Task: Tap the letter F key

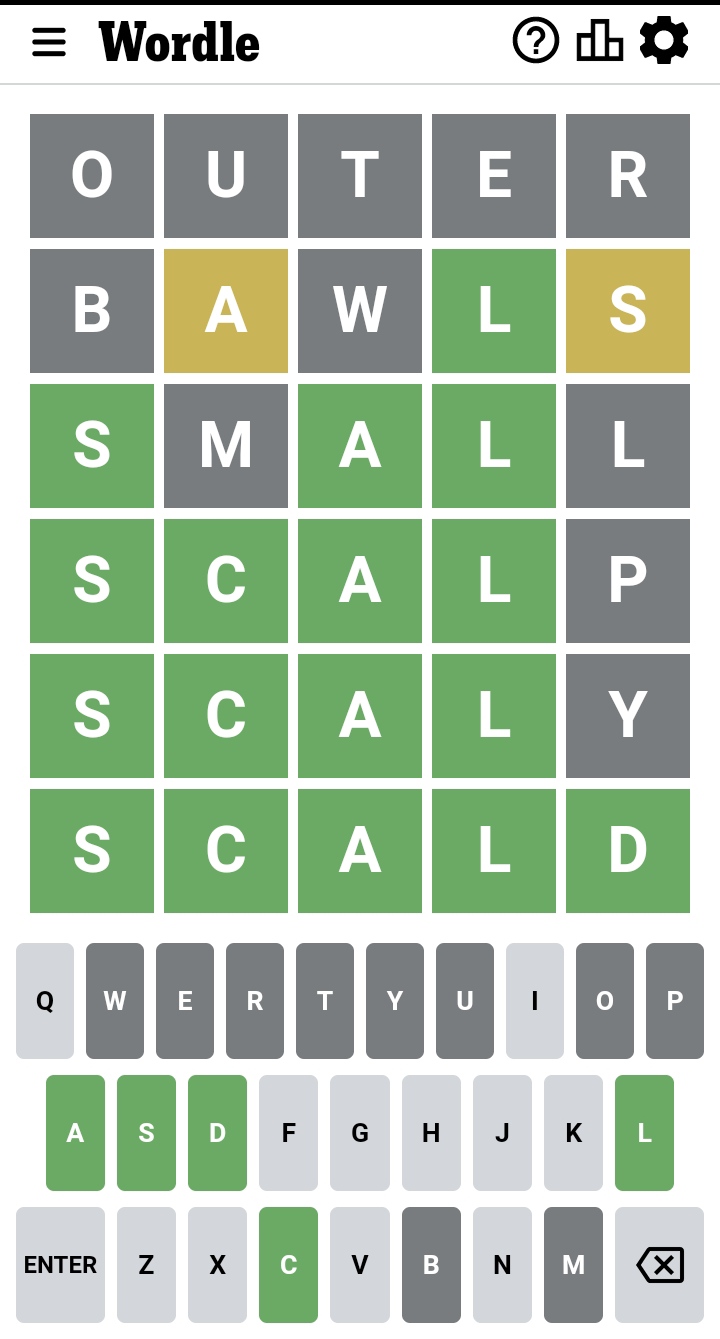Action: [288, 1133]
